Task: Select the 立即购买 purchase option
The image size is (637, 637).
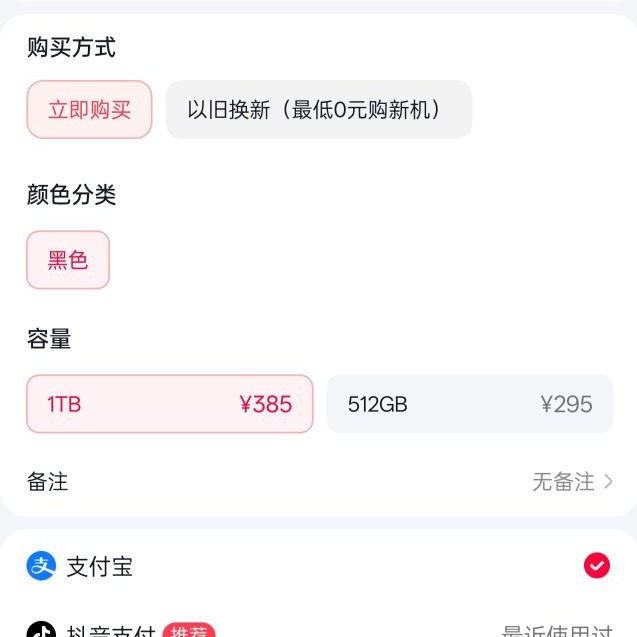Action: tap(89, 109)
